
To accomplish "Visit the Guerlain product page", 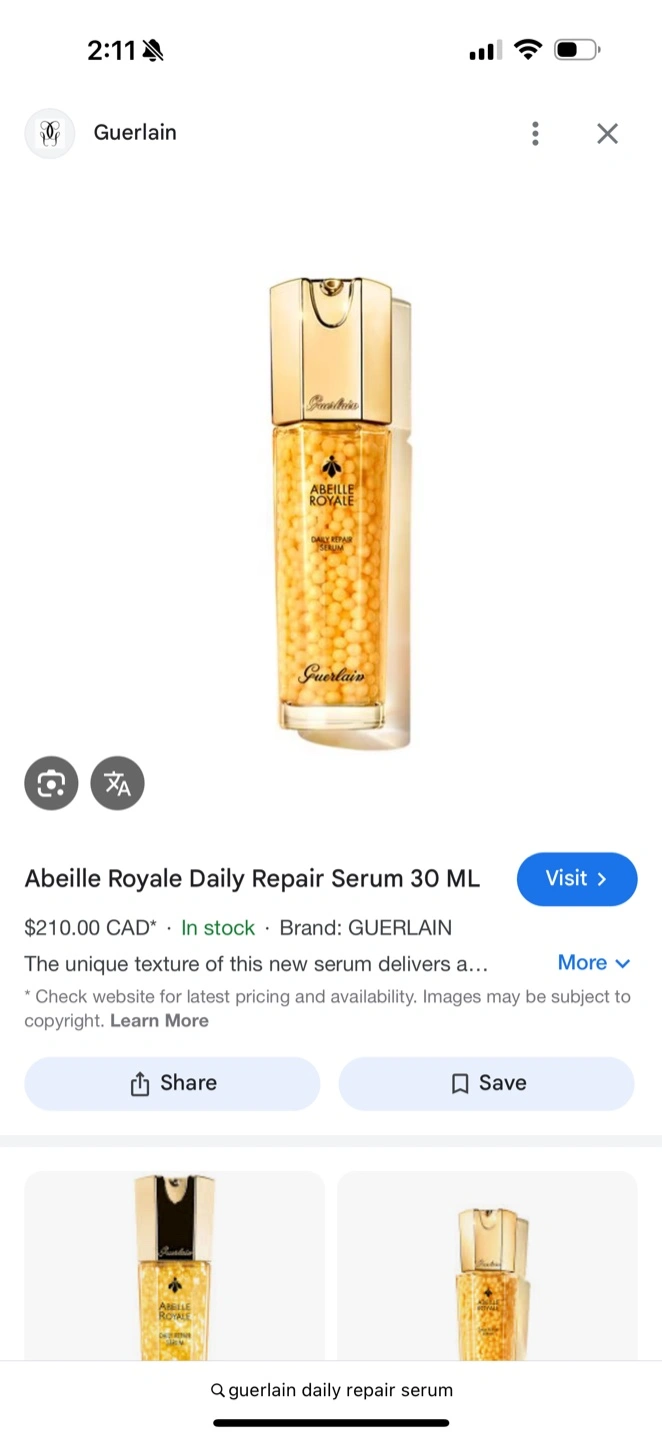I will [x=577, y=879].
